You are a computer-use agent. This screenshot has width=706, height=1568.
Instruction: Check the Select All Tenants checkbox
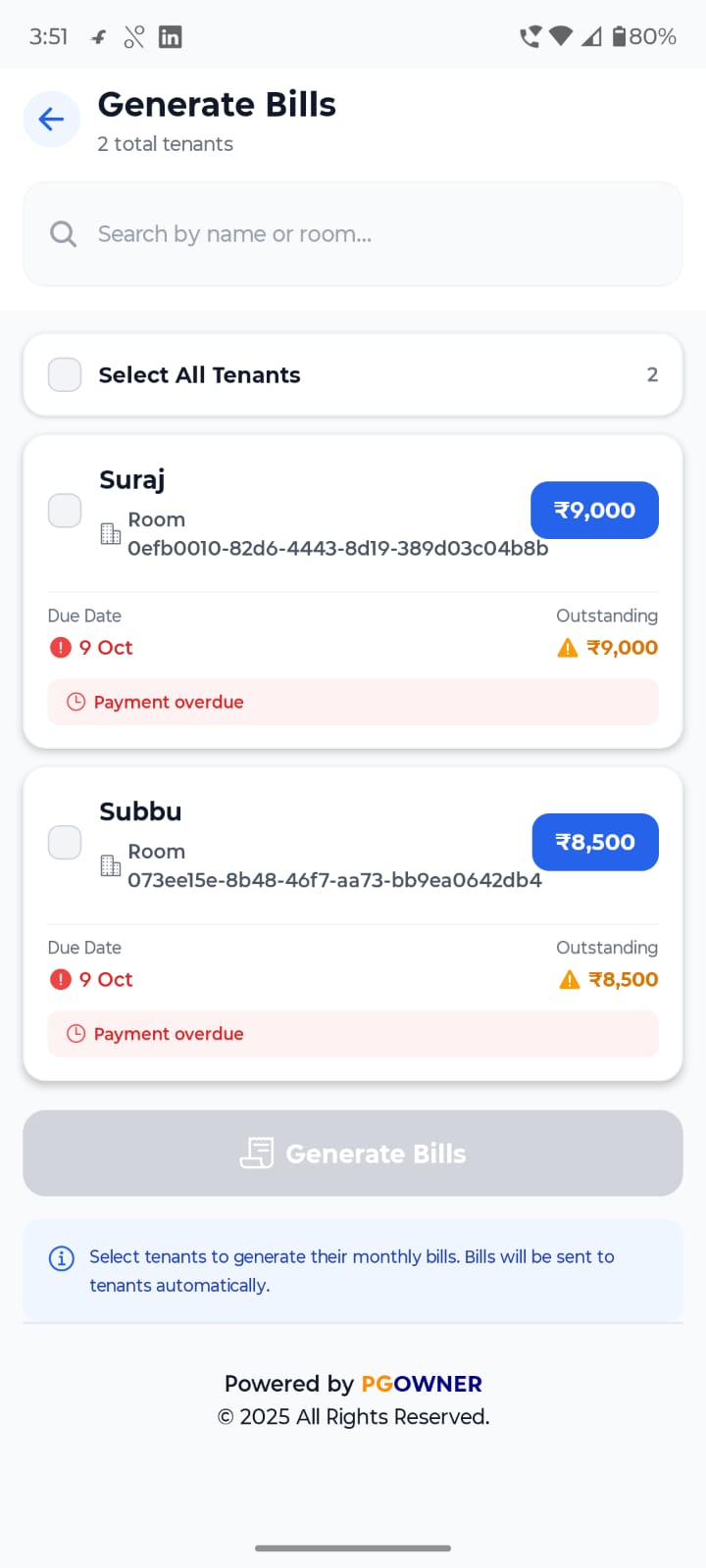click(65, 375)
